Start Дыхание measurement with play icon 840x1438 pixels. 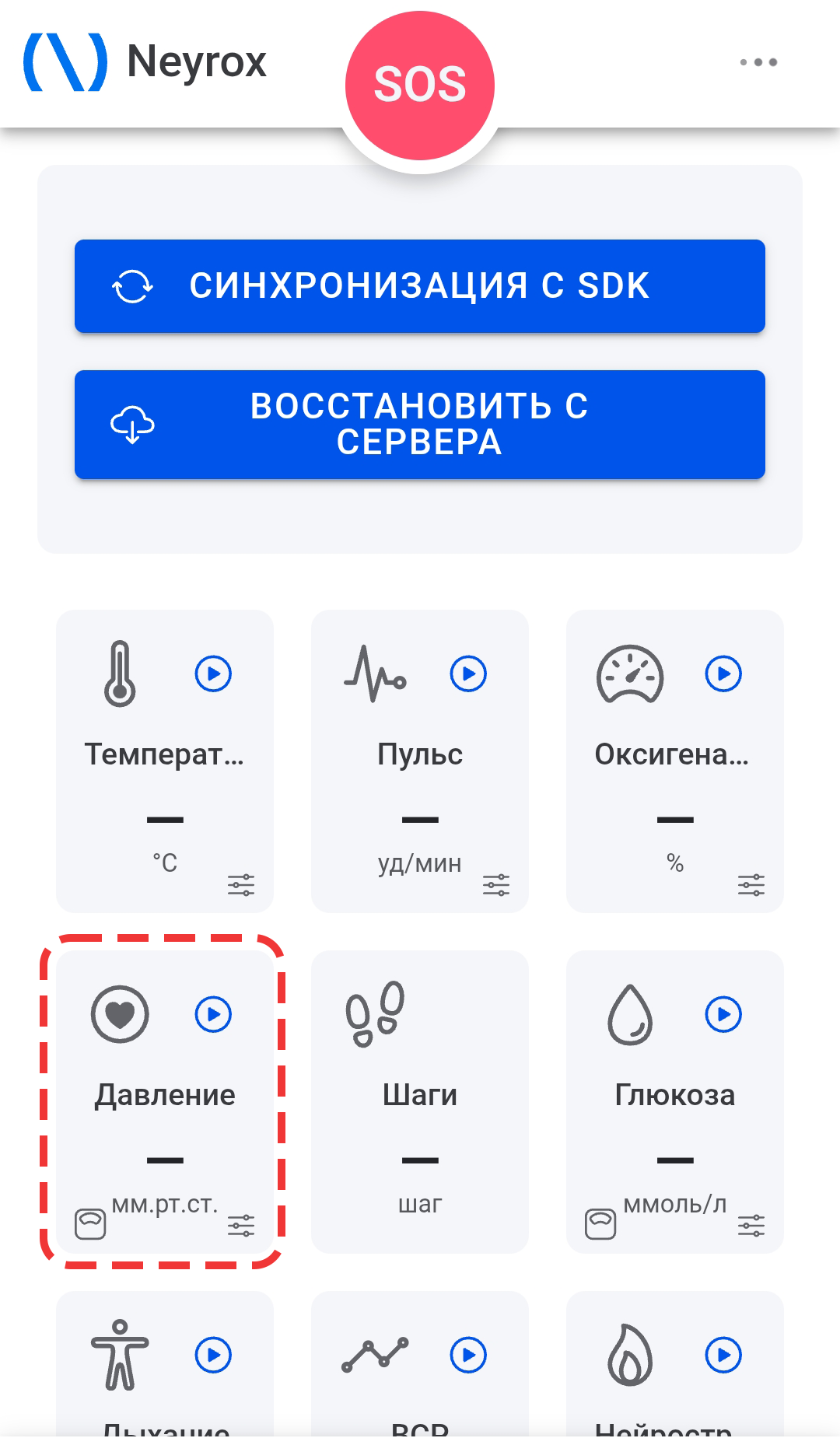213,1355
